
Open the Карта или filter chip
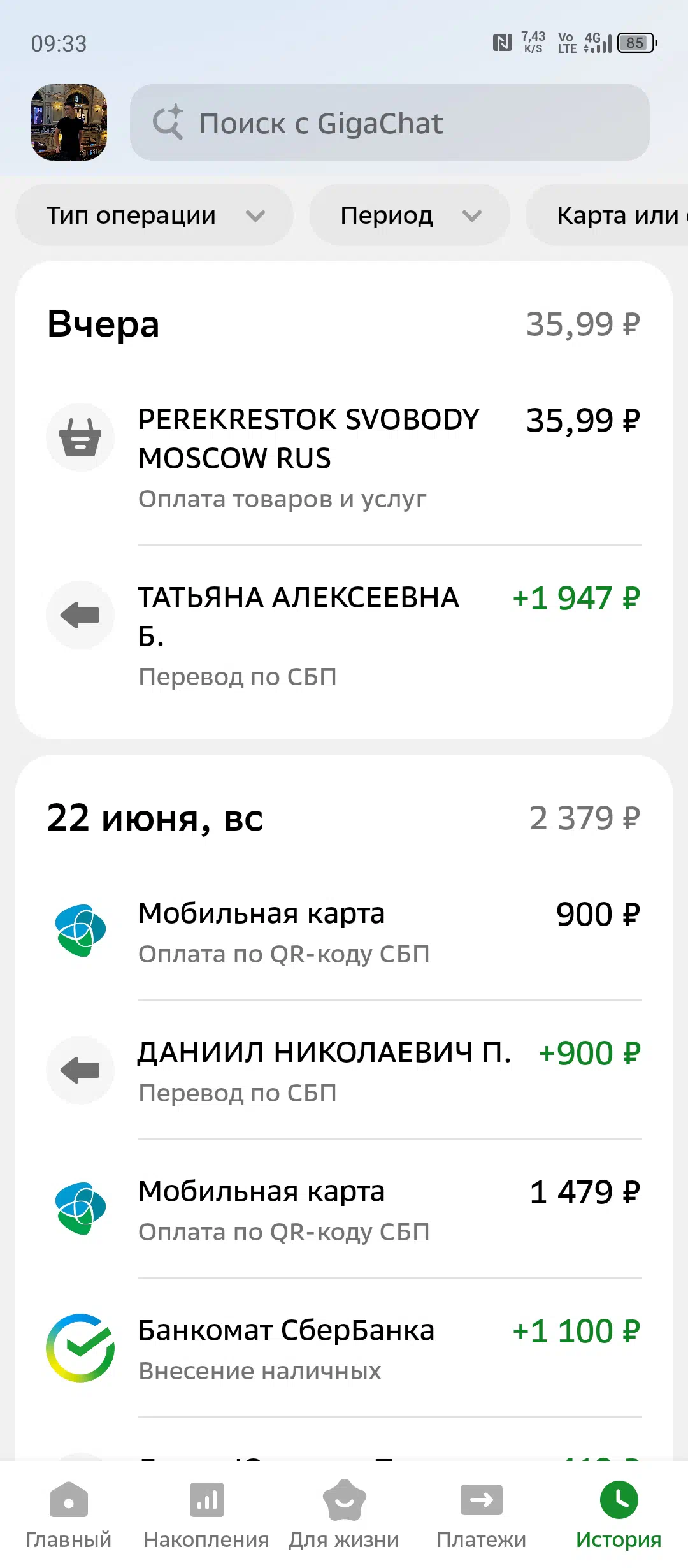[607, 215]
